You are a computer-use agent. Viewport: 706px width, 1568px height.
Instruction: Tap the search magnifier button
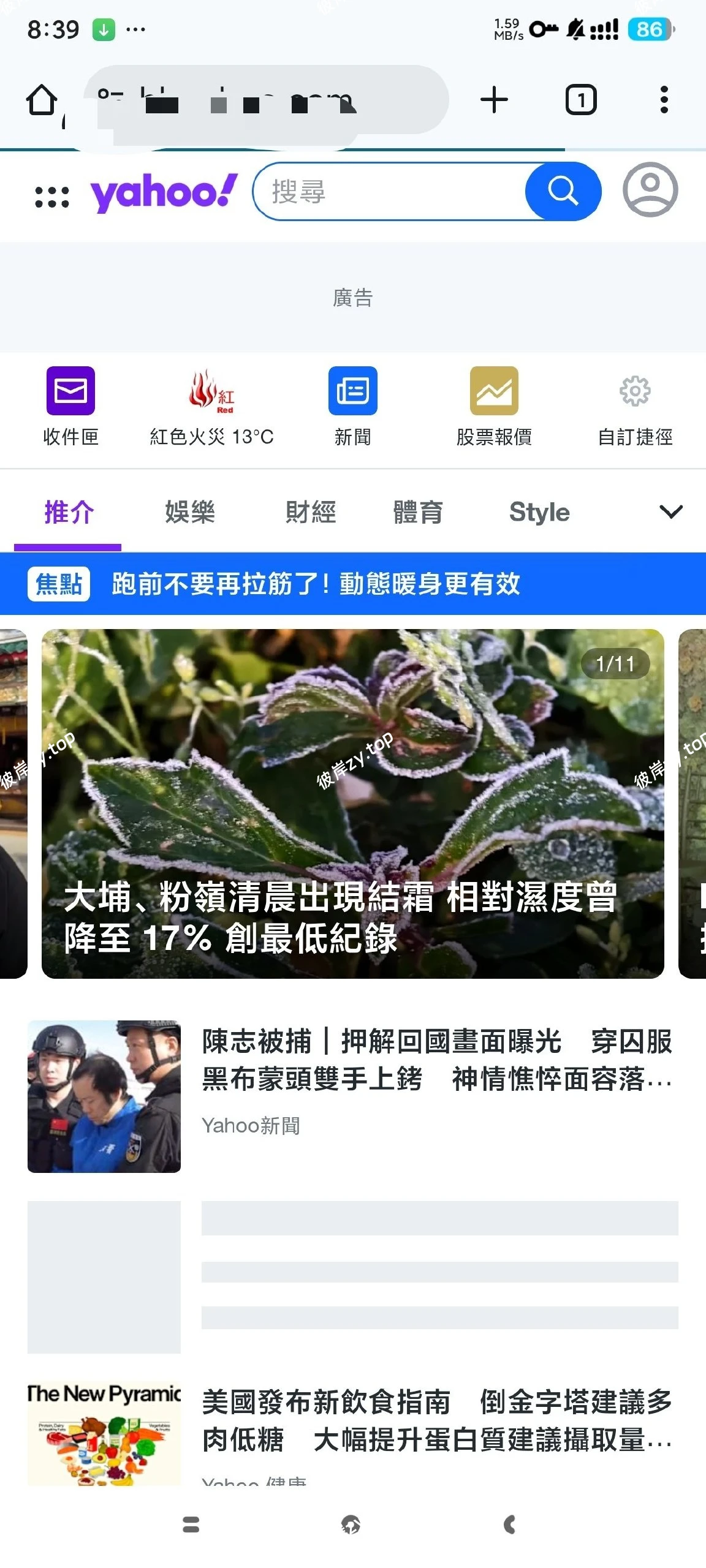tap(562, 190)
